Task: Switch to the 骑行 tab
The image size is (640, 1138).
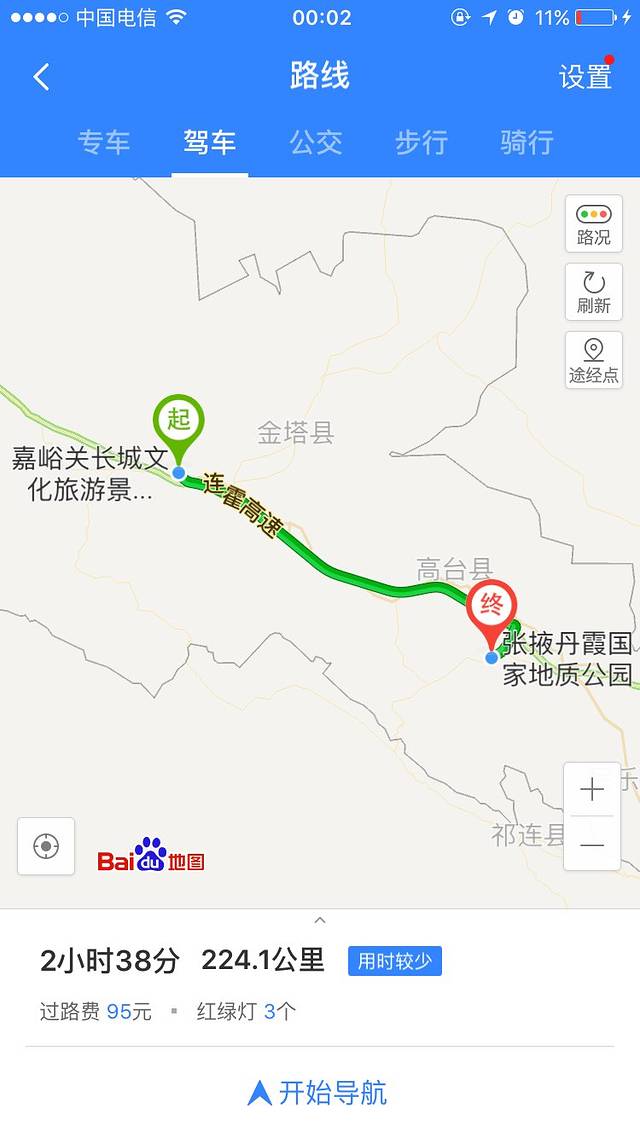Action: [526, 142]
